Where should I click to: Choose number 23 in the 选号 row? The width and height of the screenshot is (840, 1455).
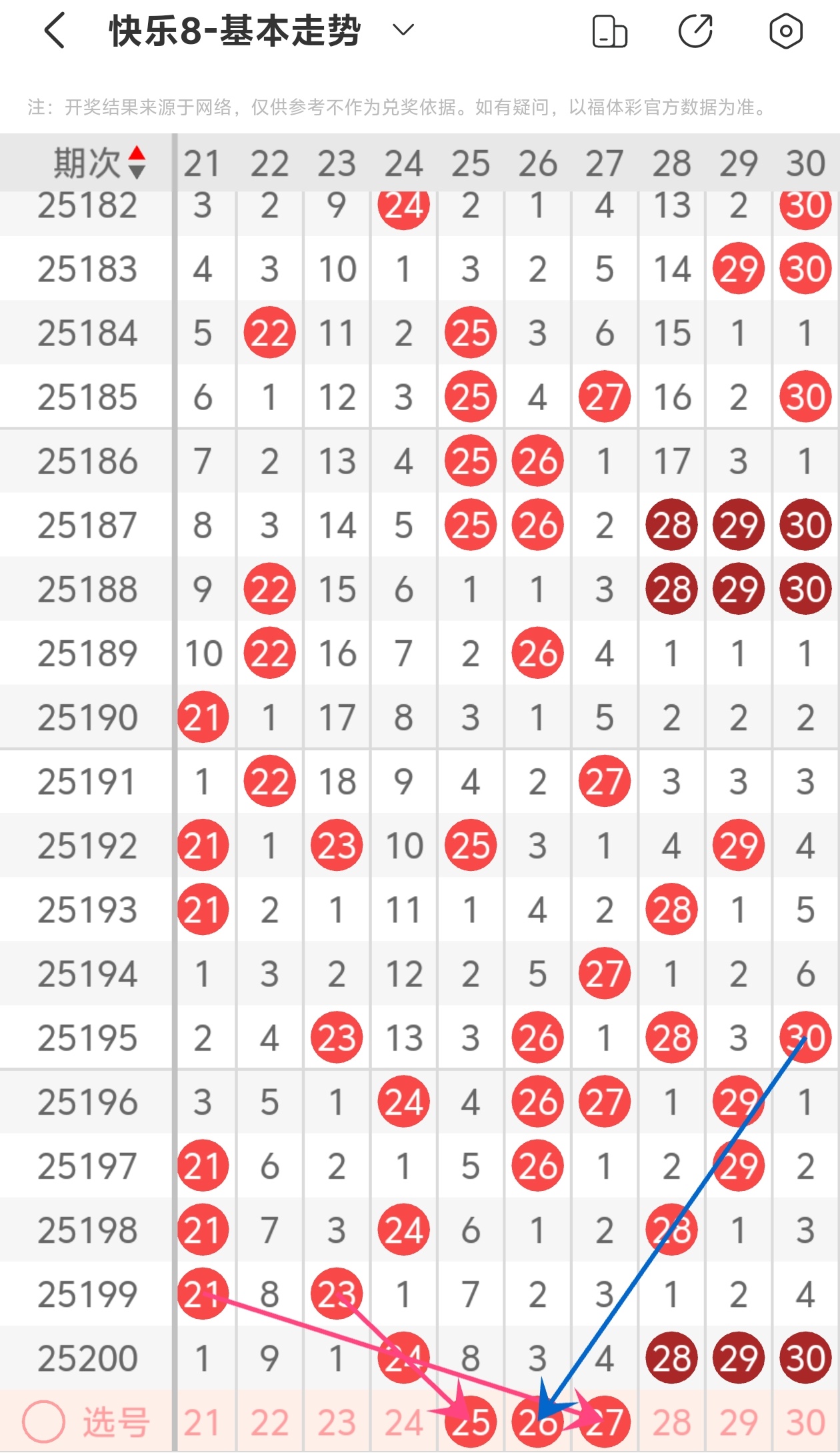coord(337,1423)
